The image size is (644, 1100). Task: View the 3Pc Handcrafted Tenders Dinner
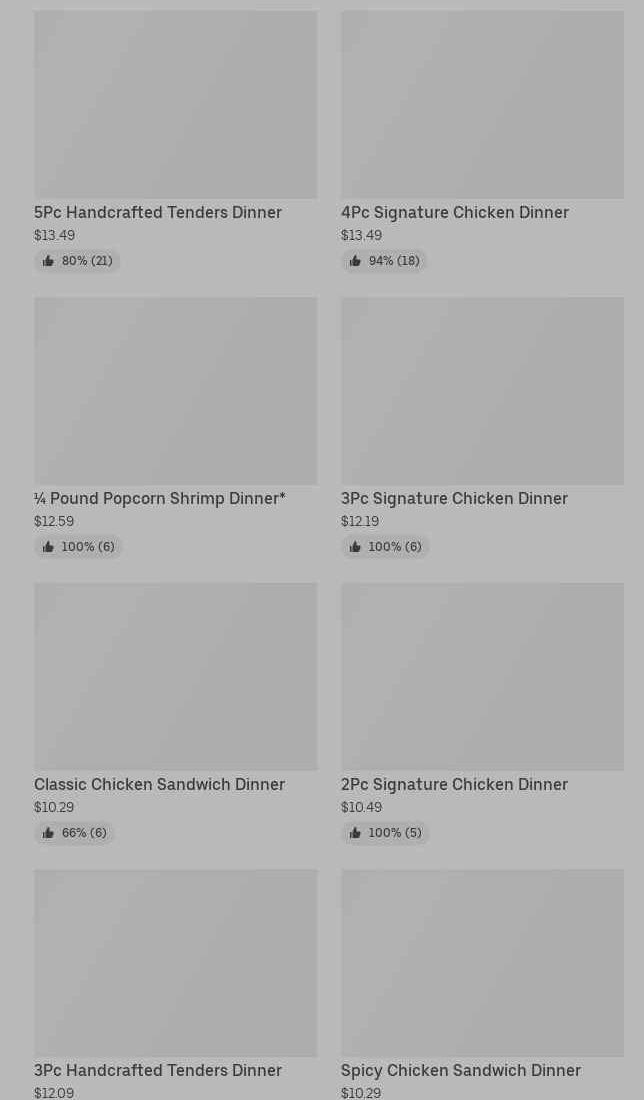click(175, 984)
